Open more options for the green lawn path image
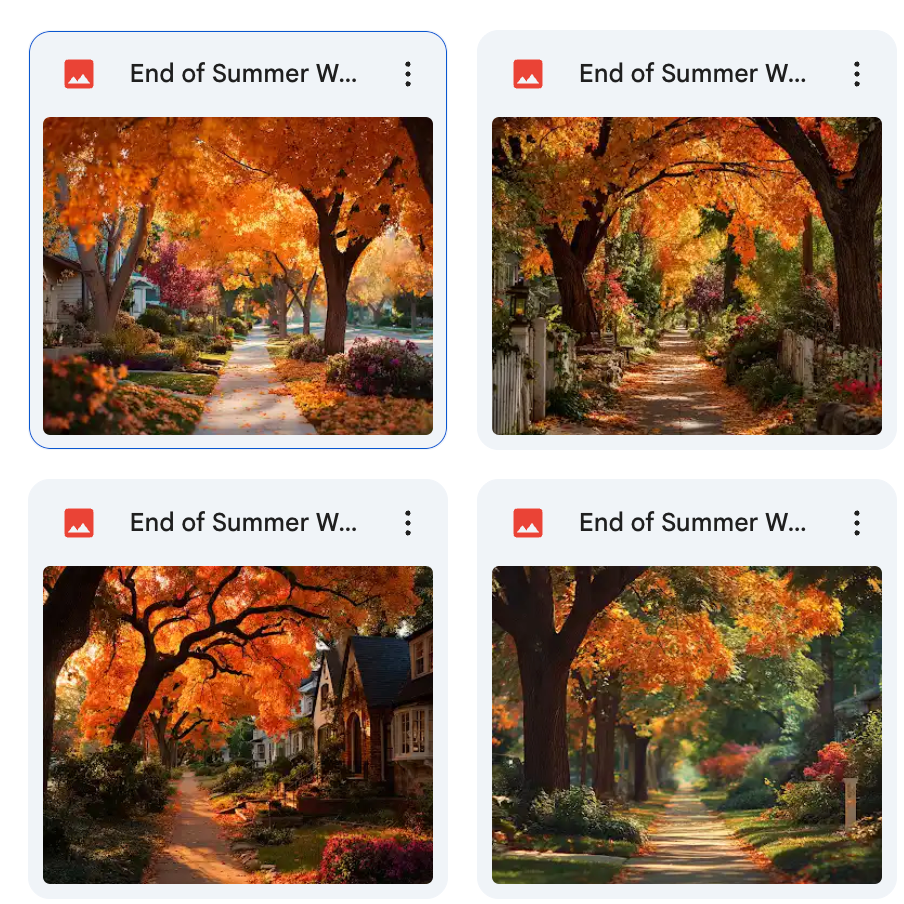Viewport: 904px width, 904px height. 856,523
